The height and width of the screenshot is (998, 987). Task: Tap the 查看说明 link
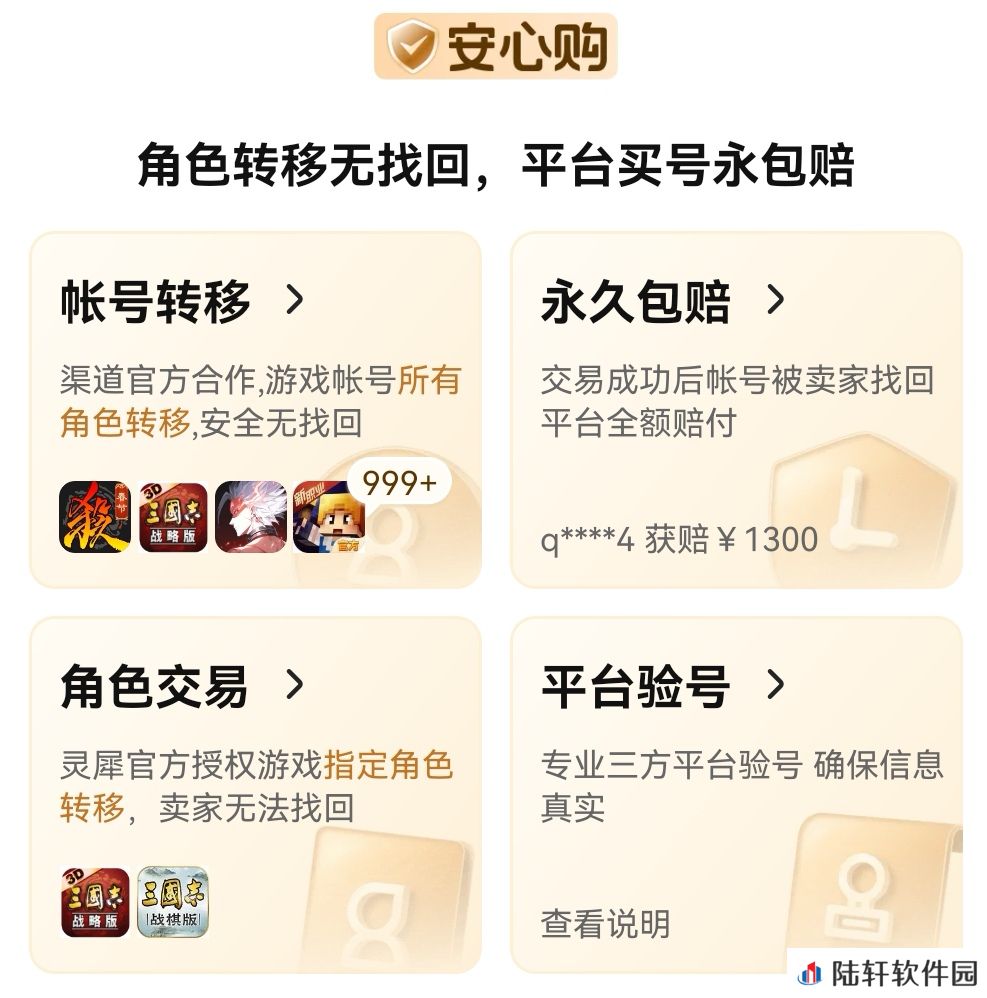click(x=606, y=922)
